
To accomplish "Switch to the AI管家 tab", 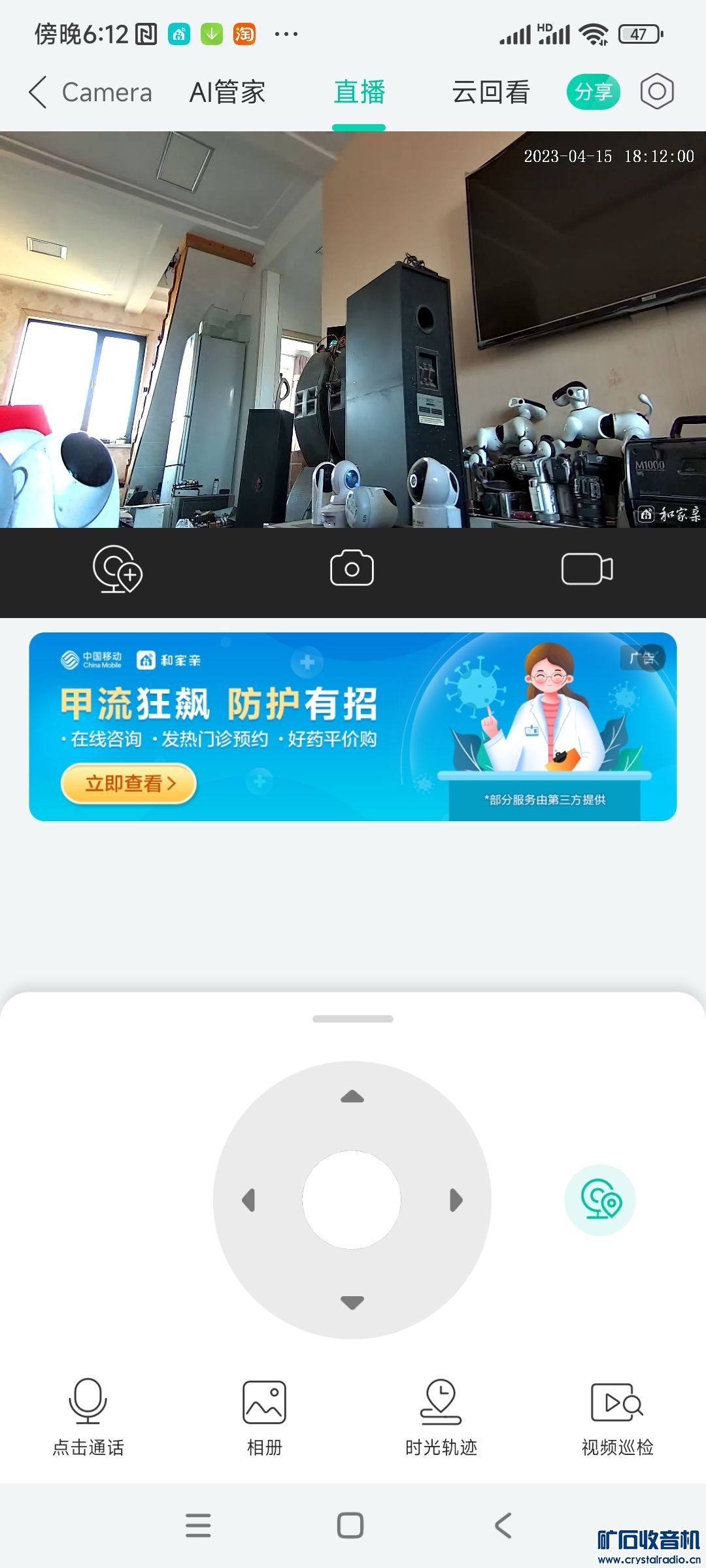I will [x=227, y=92].
